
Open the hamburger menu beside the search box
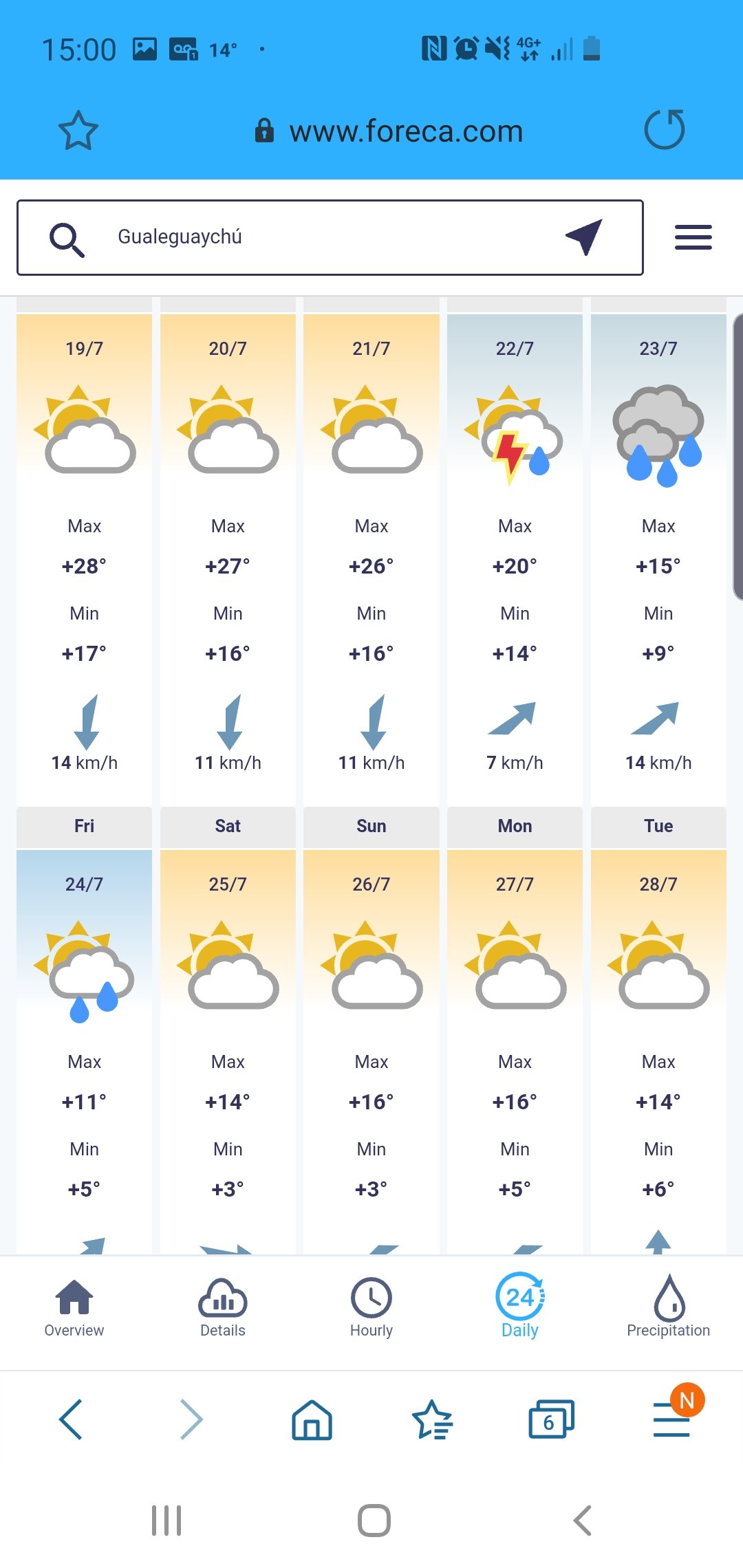(x=693, y=237)
